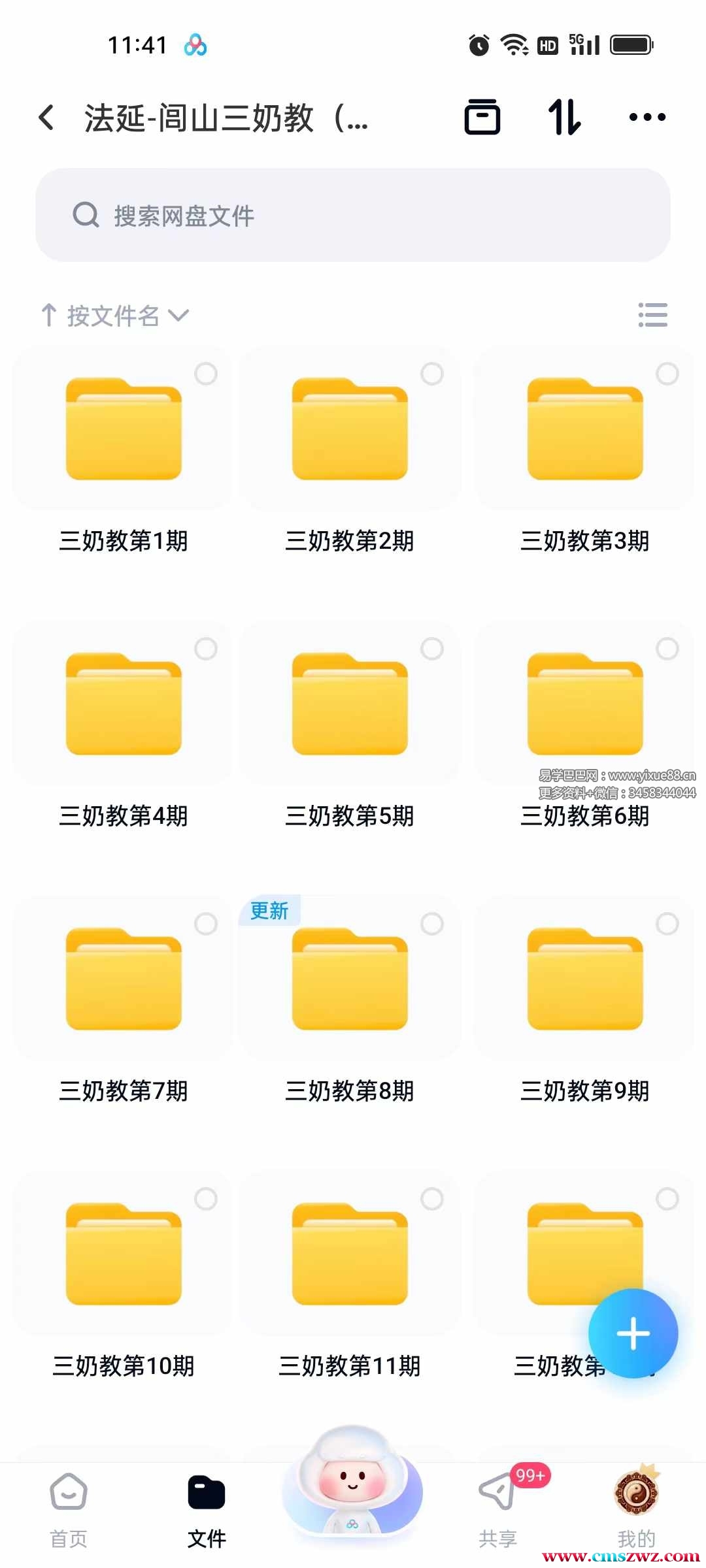Switch to list view layout

(652, 315)
